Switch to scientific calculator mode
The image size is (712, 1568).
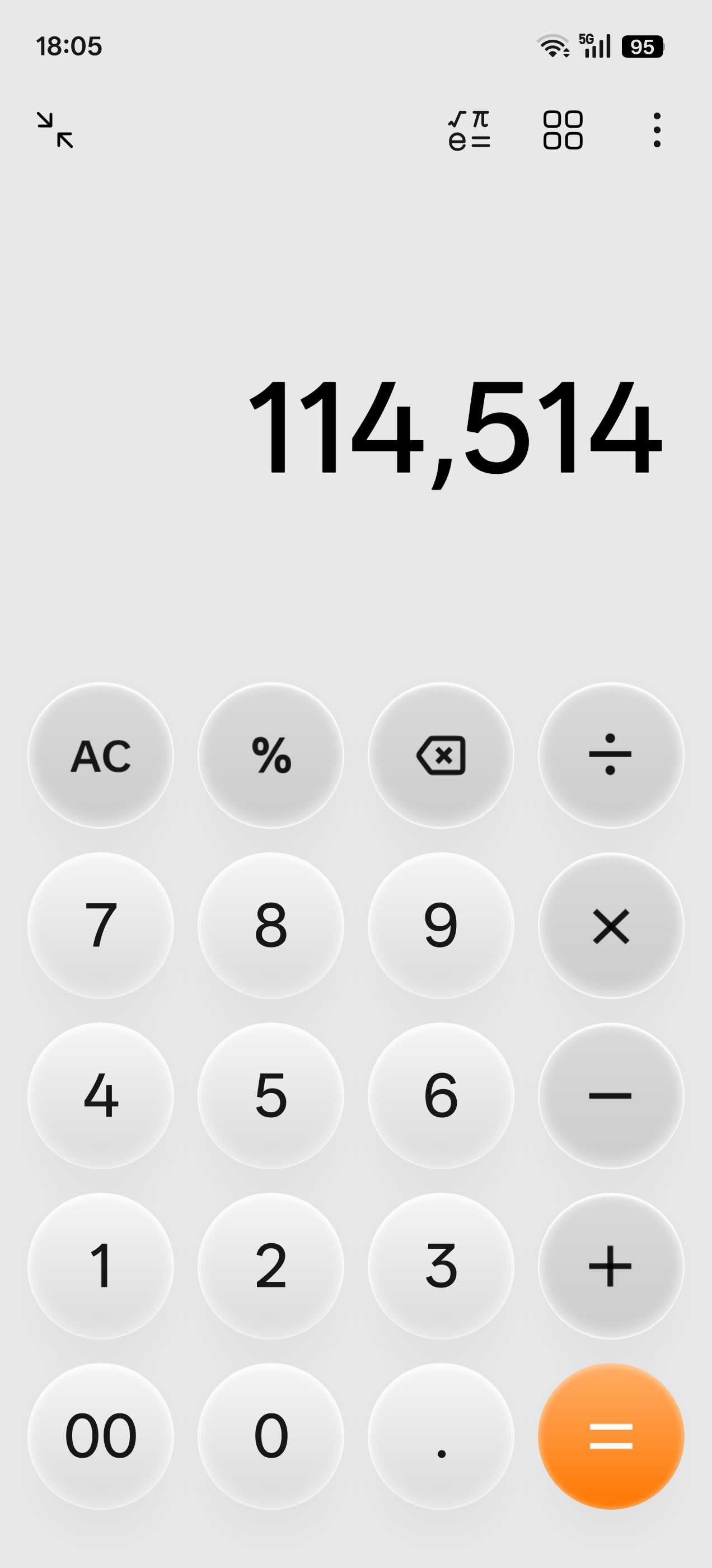469,130
